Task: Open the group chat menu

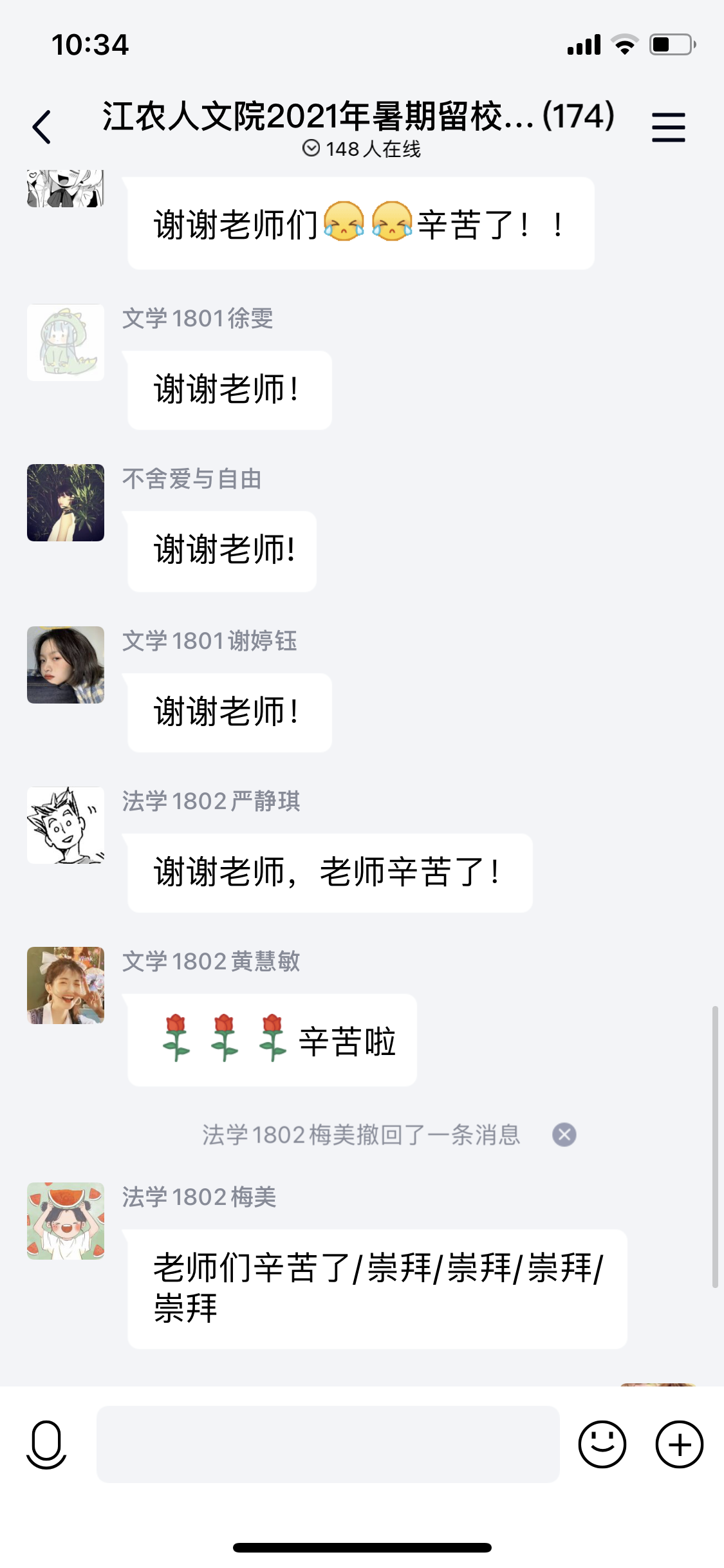Action: click(668, 127)
